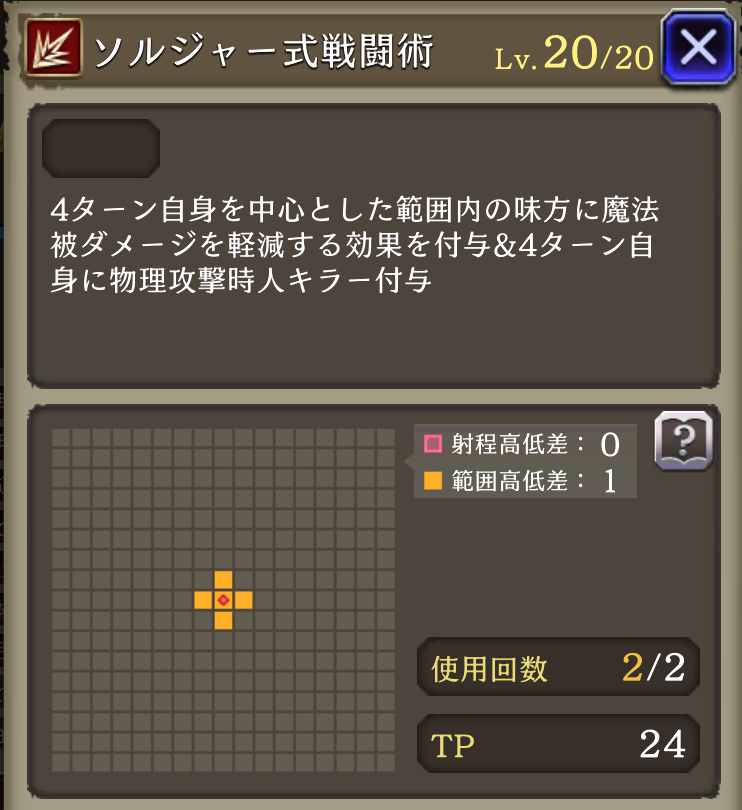Open the range help question-mark book icon
Viewport: 742px width, 810px height.
tap(683, 440)
